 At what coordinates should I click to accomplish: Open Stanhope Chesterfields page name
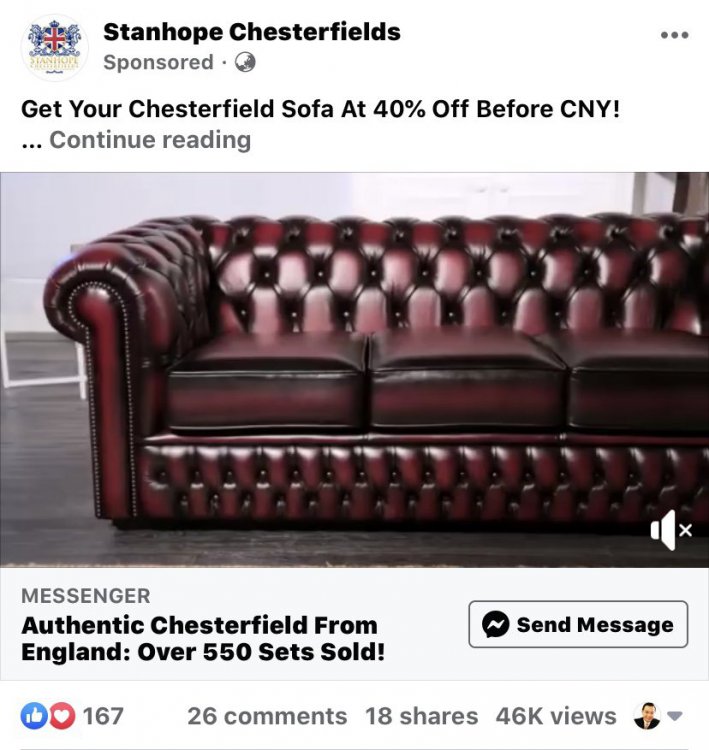coord(251,32)
